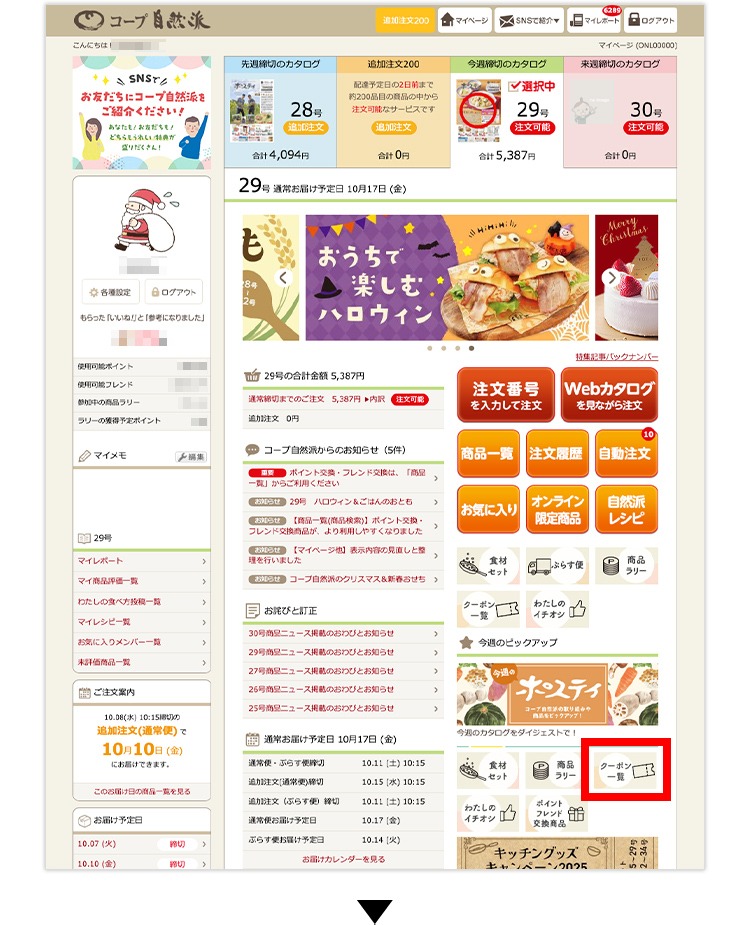Select the 28号 last week's catalog tab
The width and height of the screenshot is (750, 925).
pyautogui.click(x=280, y=112)
